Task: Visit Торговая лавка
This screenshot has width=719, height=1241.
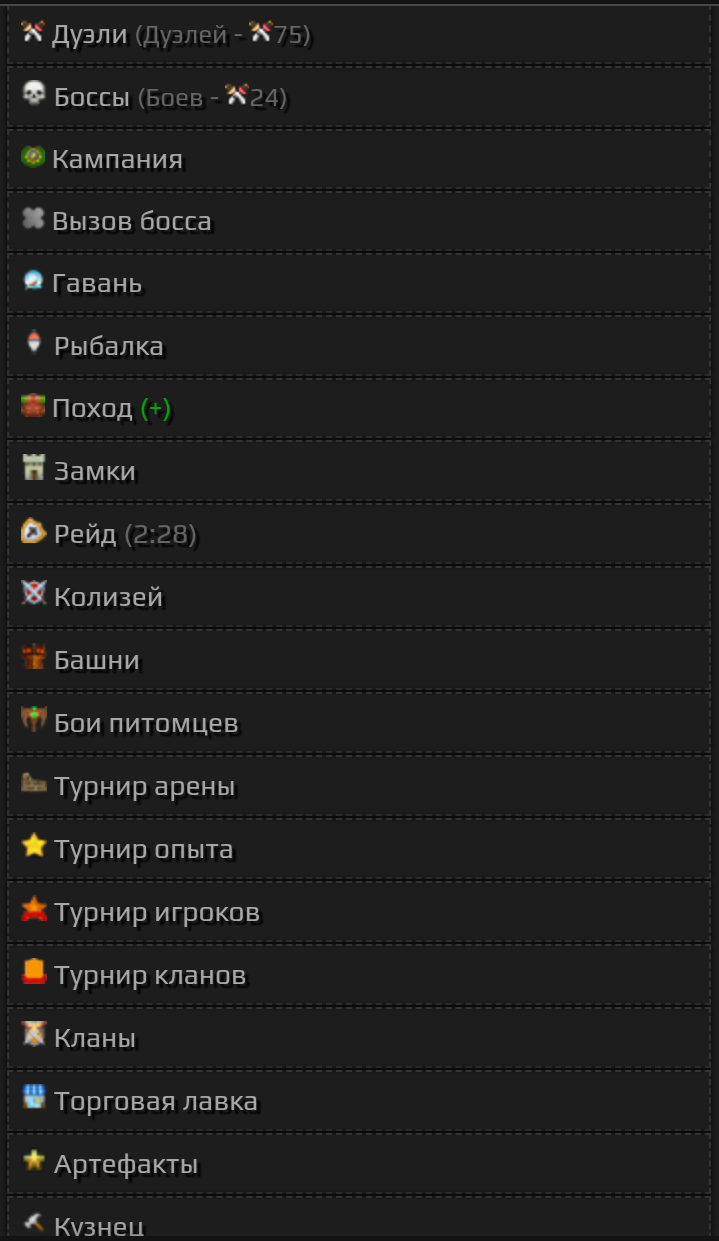Action: [155, 1102]
